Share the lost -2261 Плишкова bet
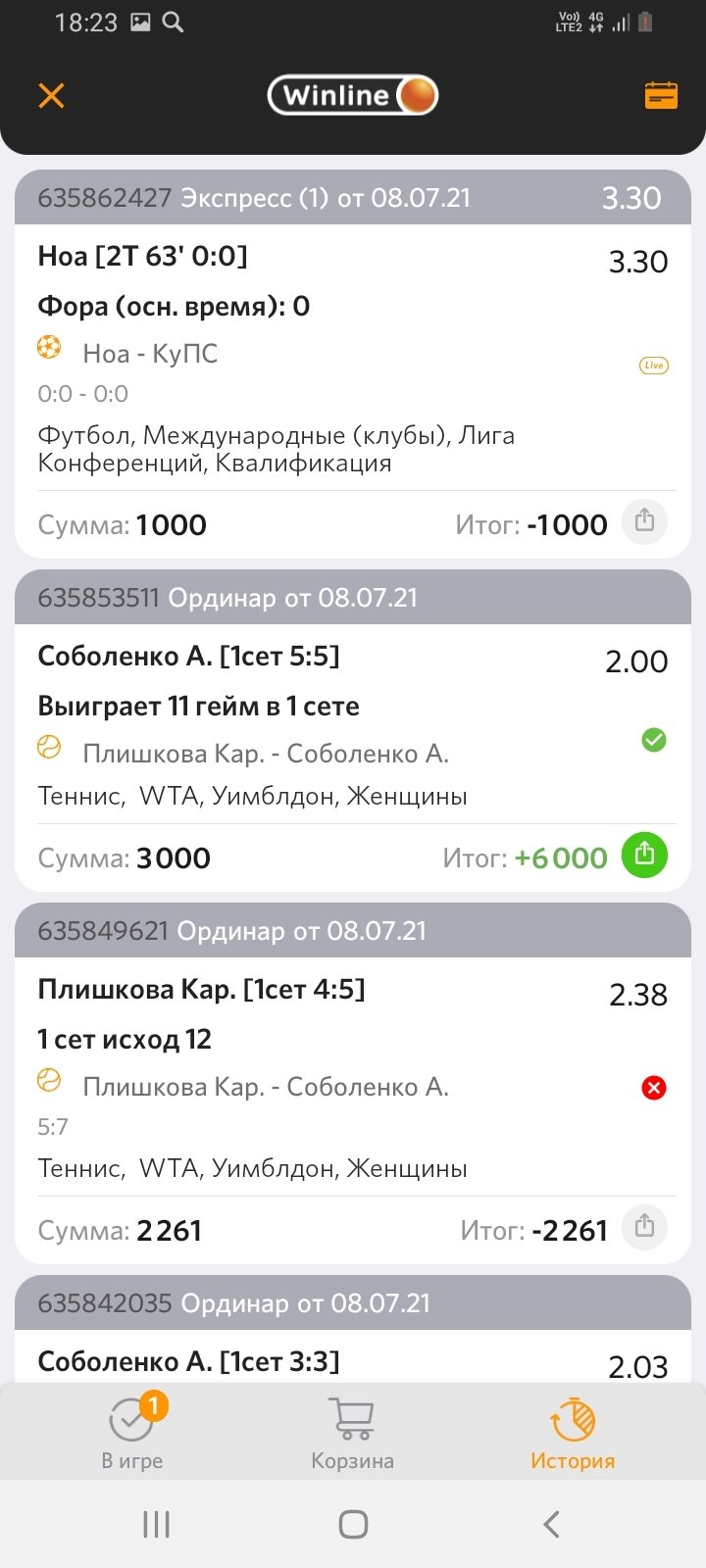 pyautogui.click(x=644, y=1226)
